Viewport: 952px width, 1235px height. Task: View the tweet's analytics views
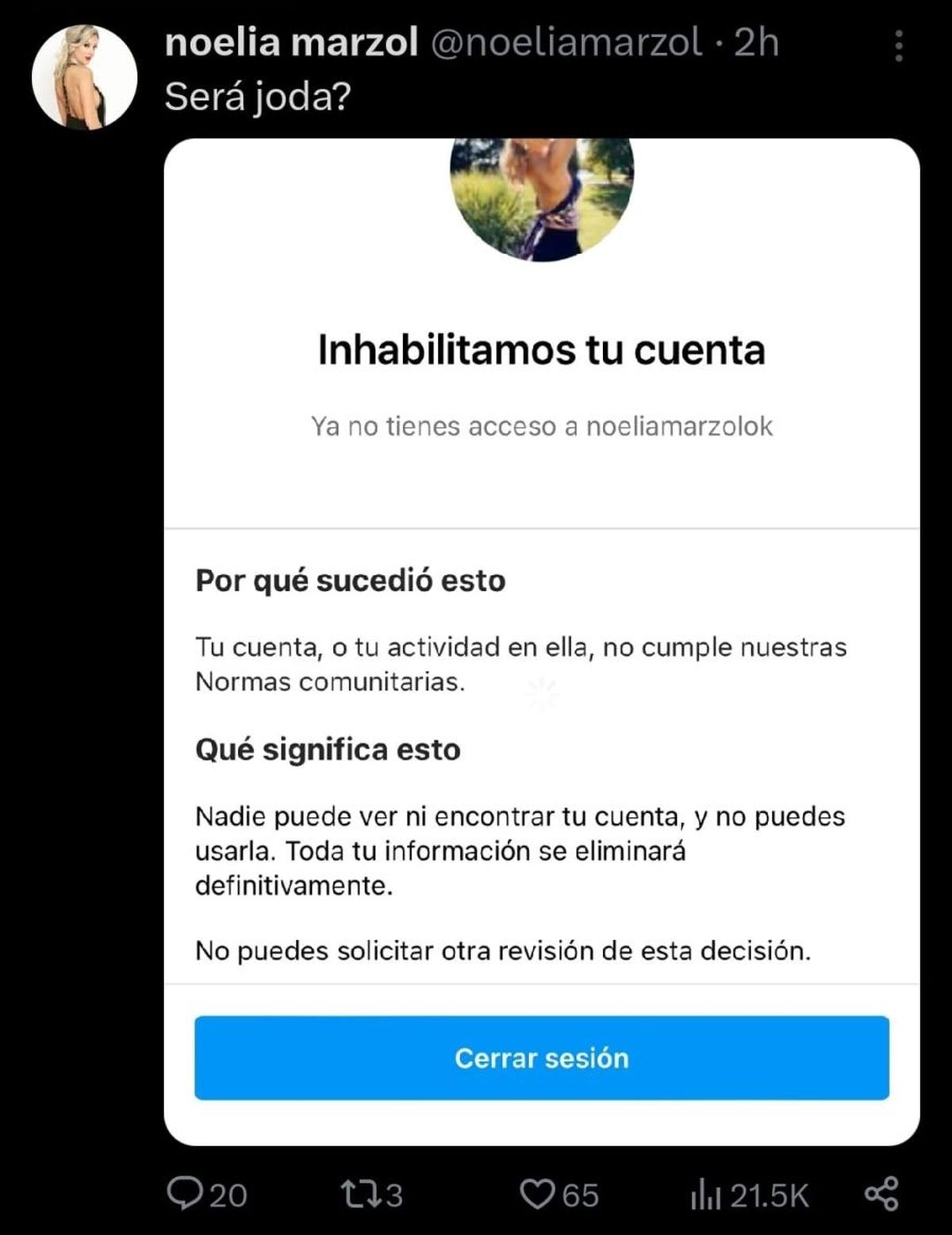coord(748,1195)
